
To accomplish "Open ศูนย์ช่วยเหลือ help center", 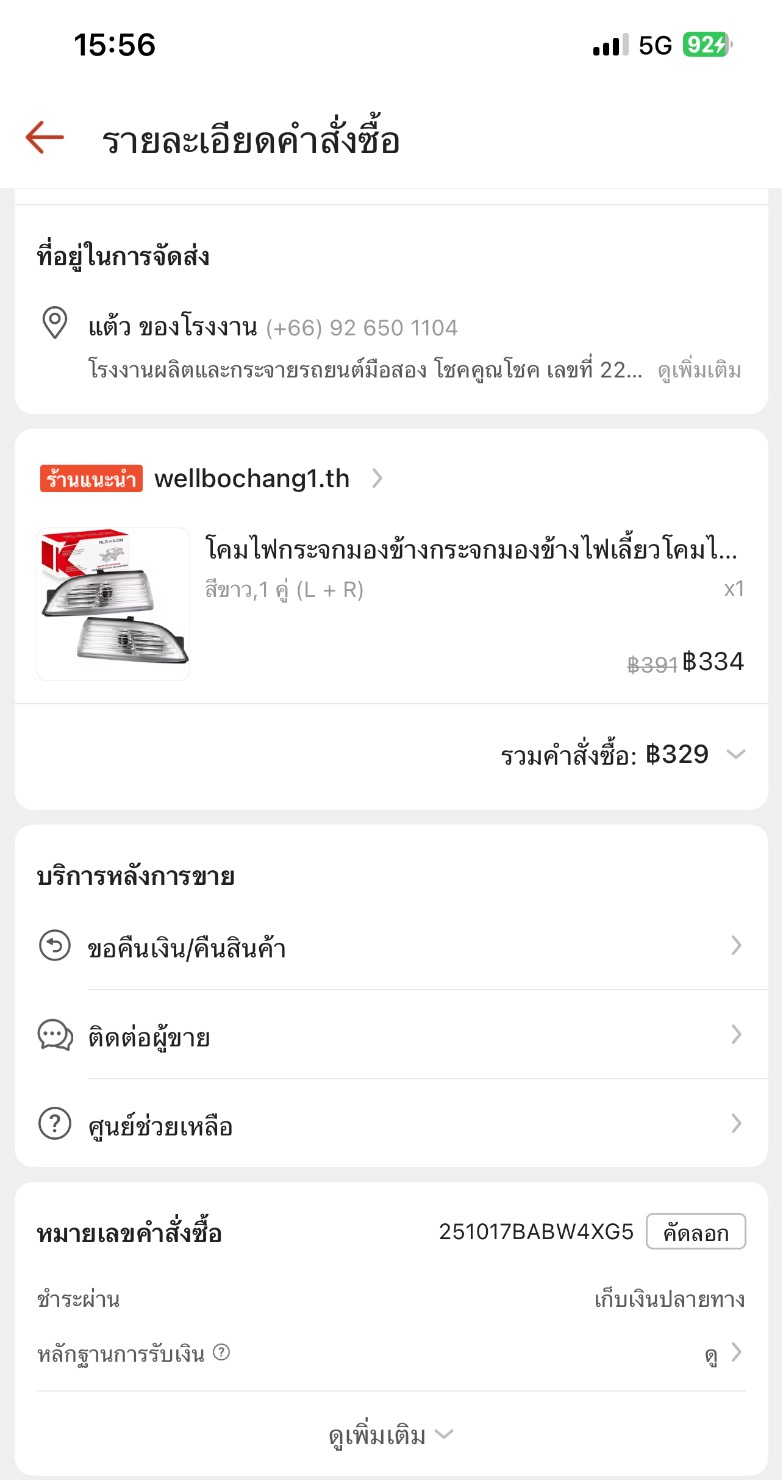I will coord(390,1125).
